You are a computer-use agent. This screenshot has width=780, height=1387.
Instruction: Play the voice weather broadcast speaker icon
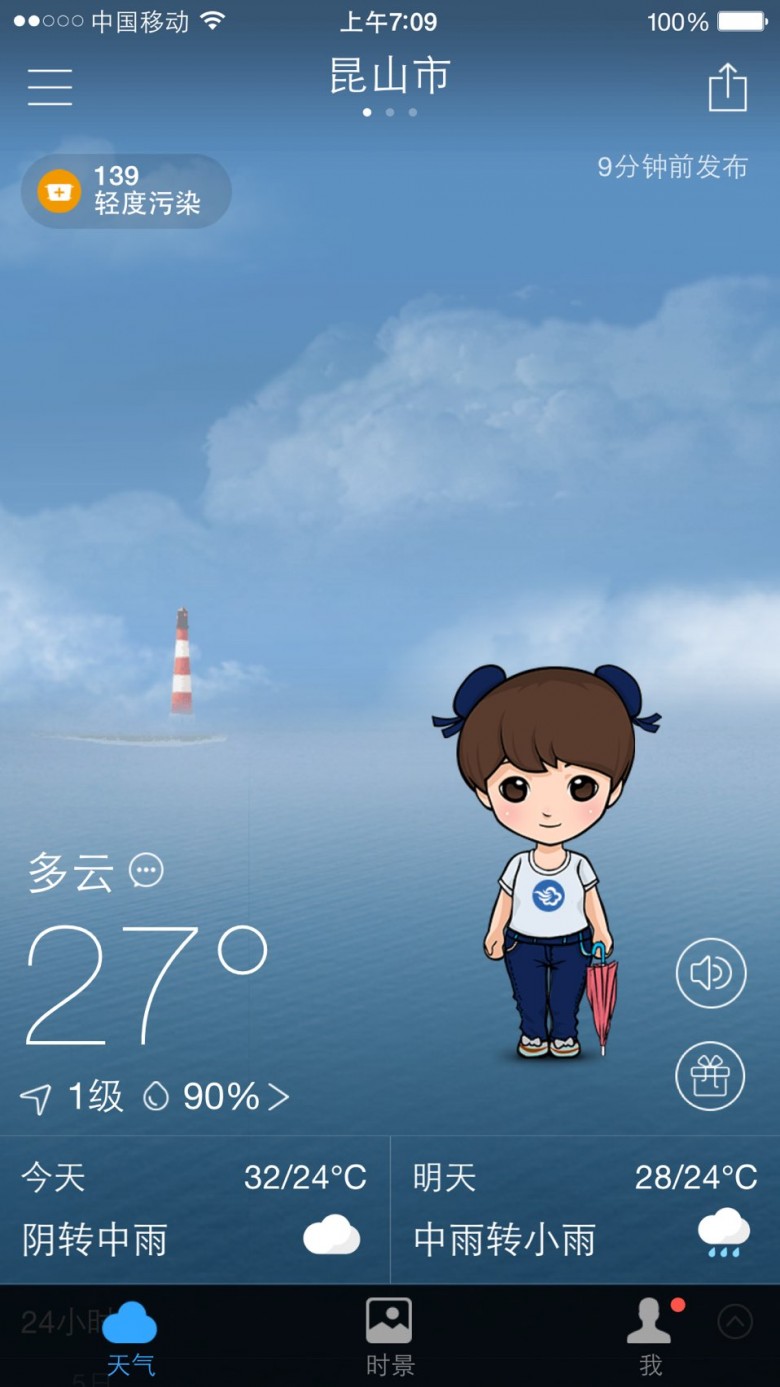711,973
